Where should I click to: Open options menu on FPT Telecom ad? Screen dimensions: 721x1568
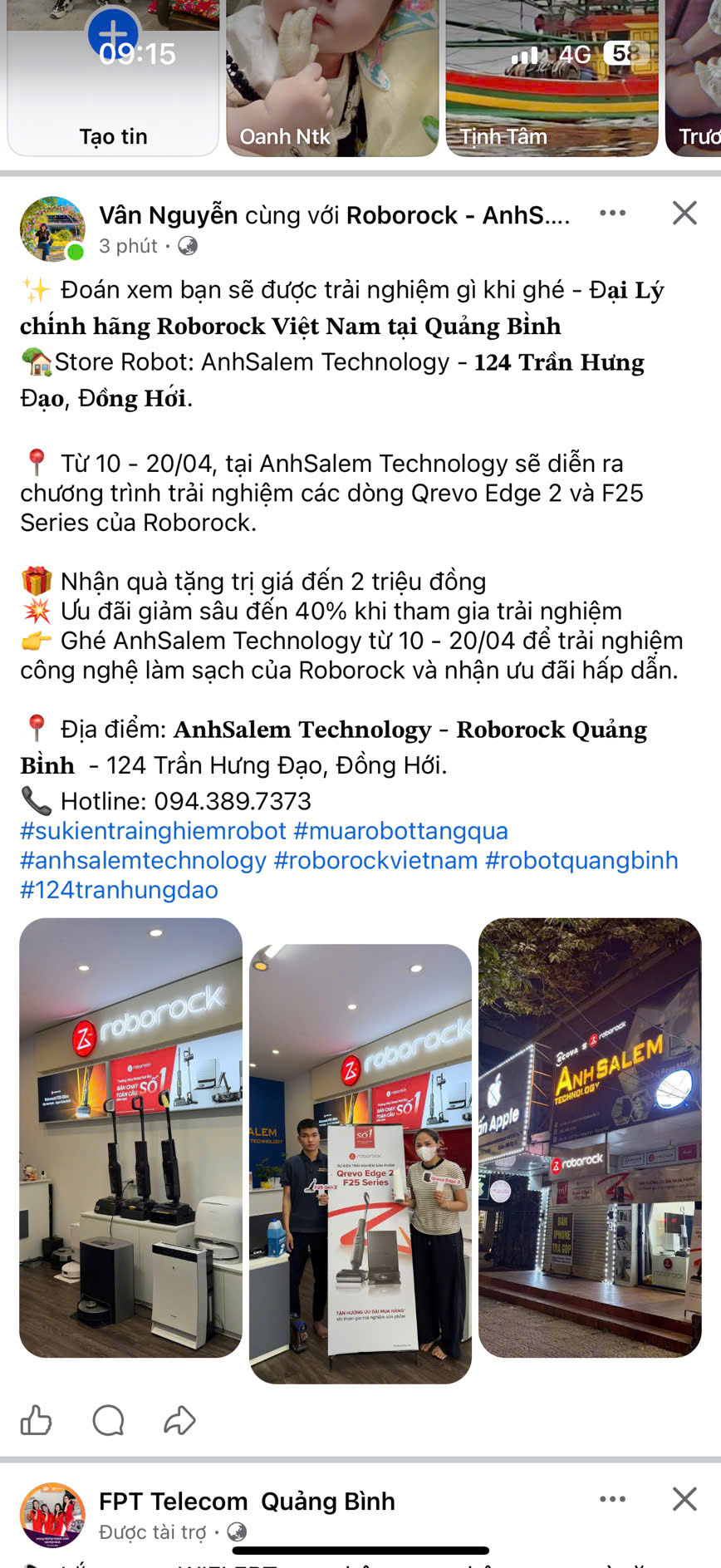(612, 1499)
